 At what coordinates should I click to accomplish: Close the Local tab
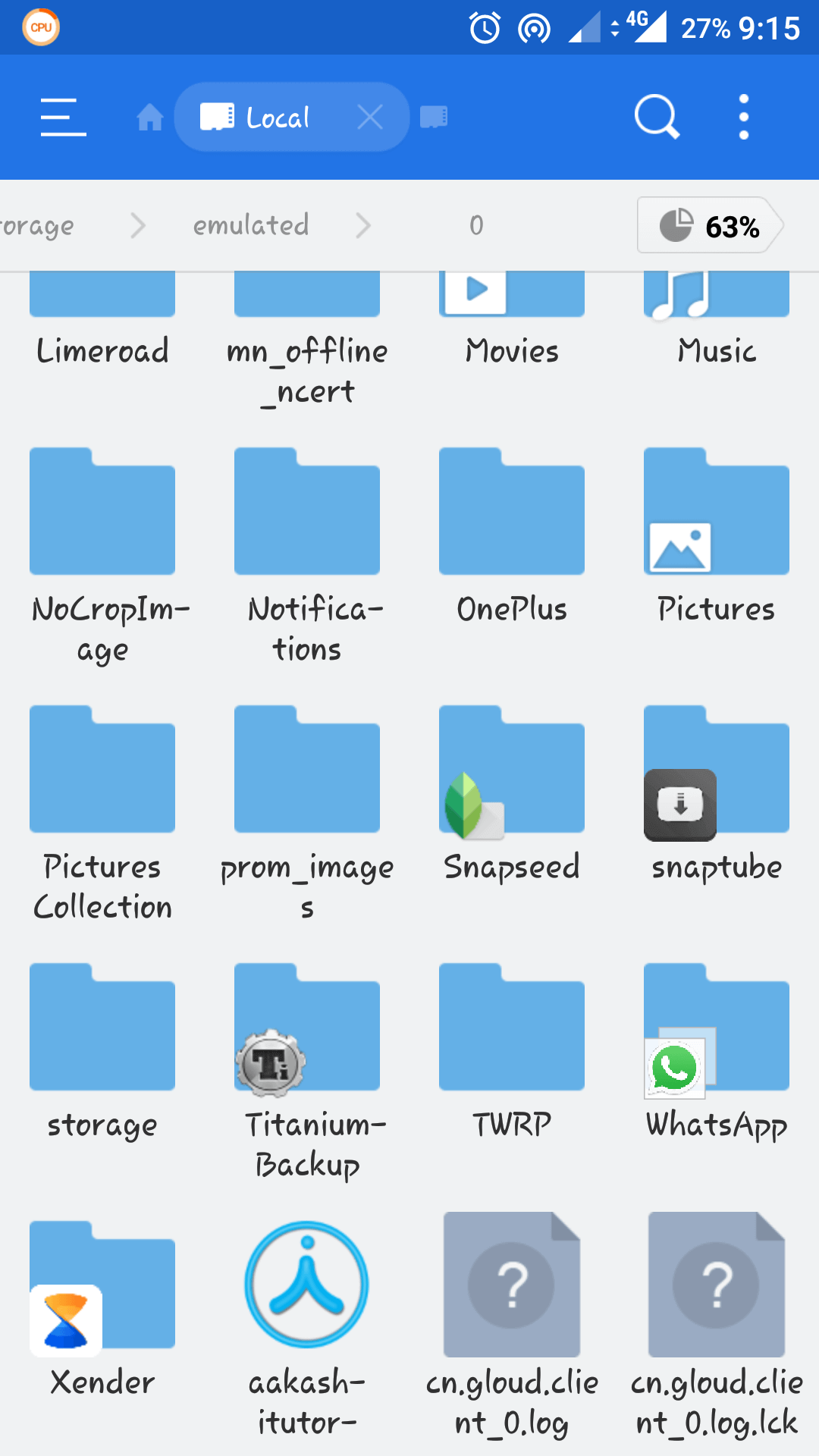(x=370, y=118)
